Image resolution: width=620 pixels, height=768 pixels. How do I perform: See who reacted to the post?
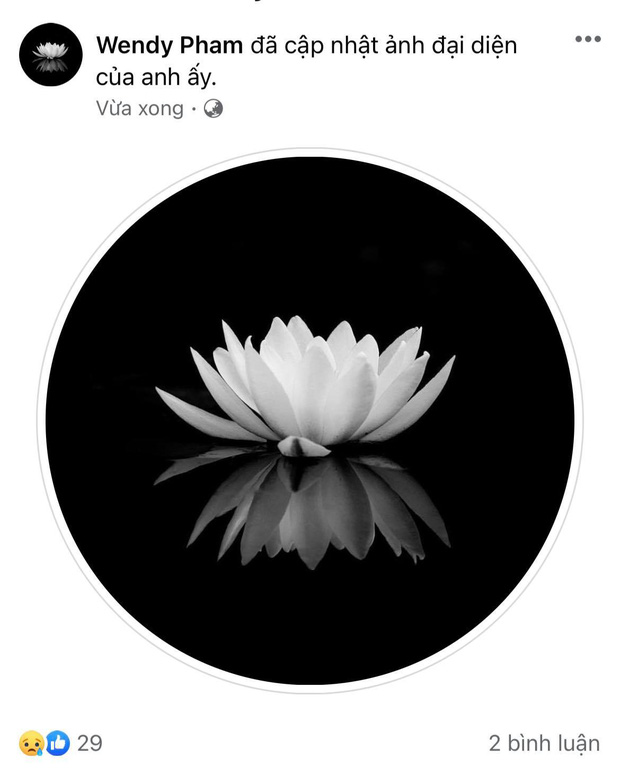60,743
